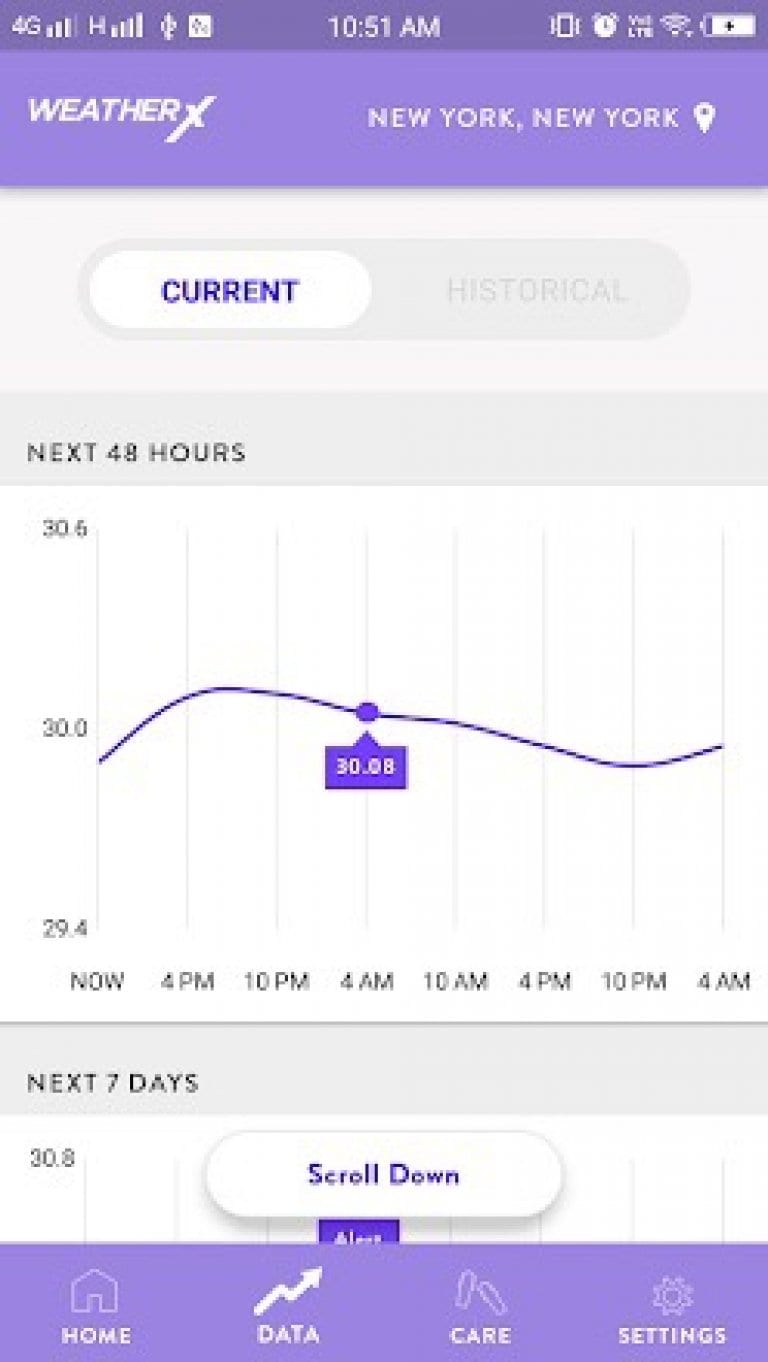768x1362 pixels.
Task: Click the highlighted 30.08 data point
Action: pos(366,712)
